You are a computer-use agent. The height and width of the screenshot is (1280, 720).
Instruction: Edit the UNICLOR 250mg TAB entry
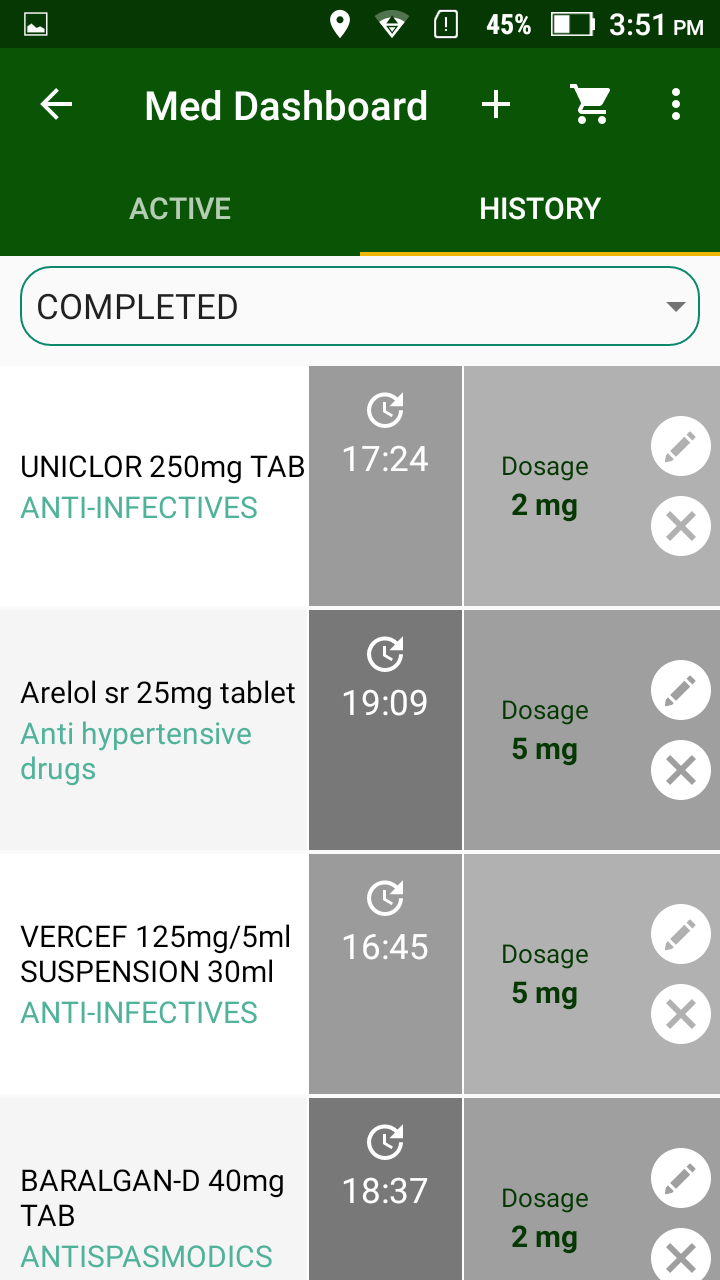681,446
